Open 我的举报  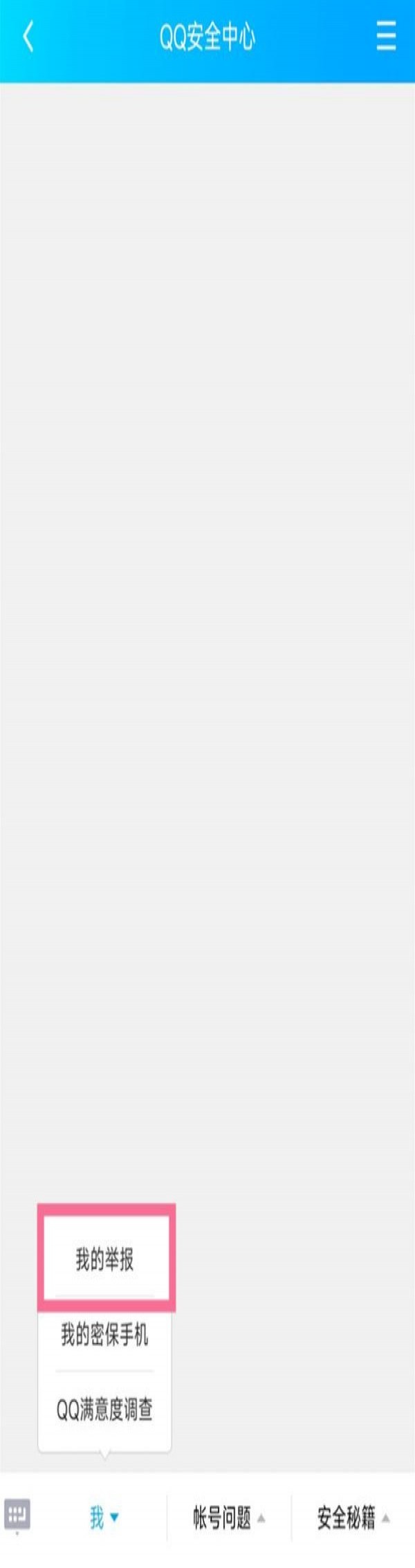tap(104, 1260)
